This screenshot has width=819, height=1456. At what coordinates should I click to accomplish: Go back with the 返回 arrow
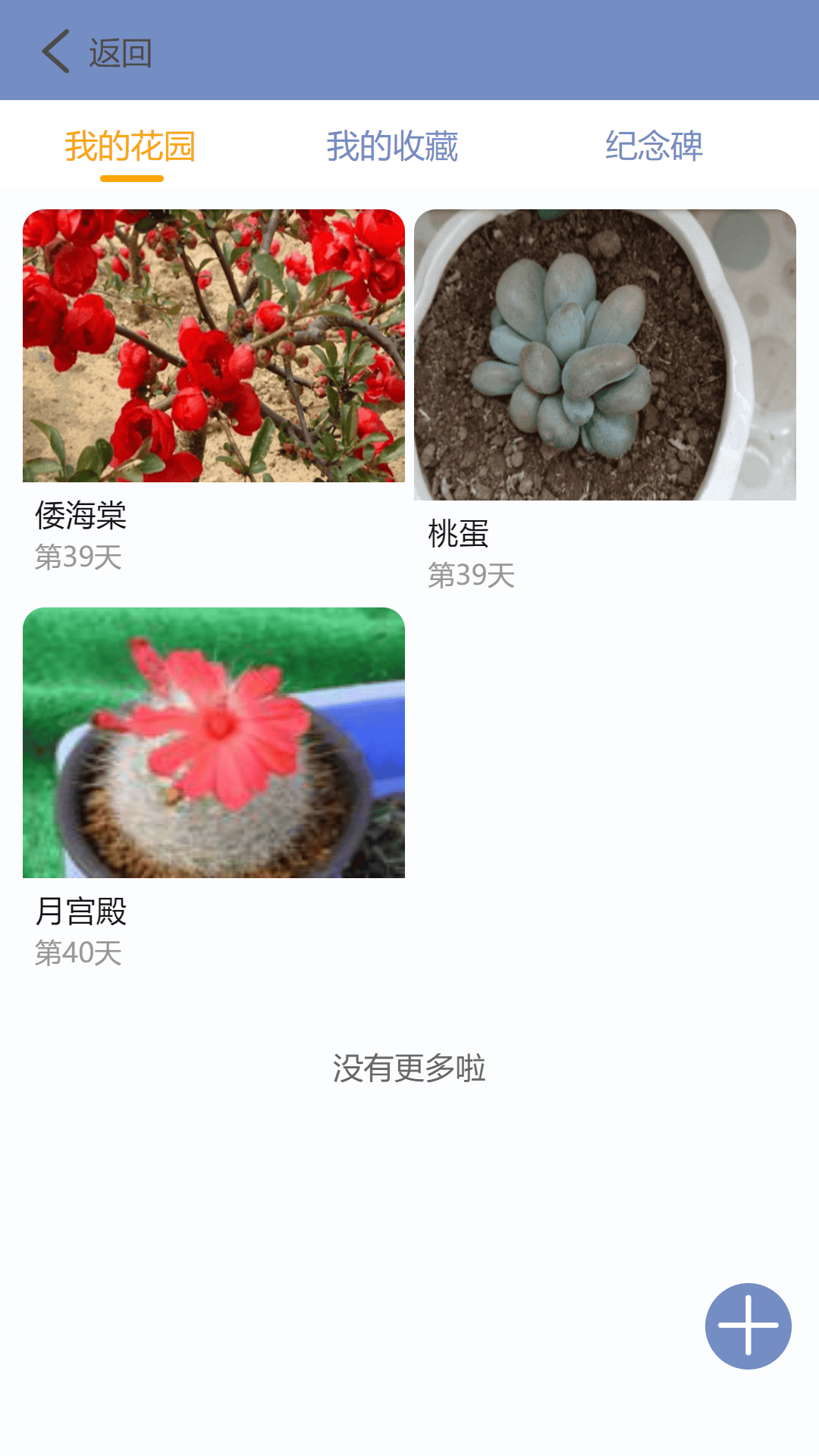pos(57,52)
